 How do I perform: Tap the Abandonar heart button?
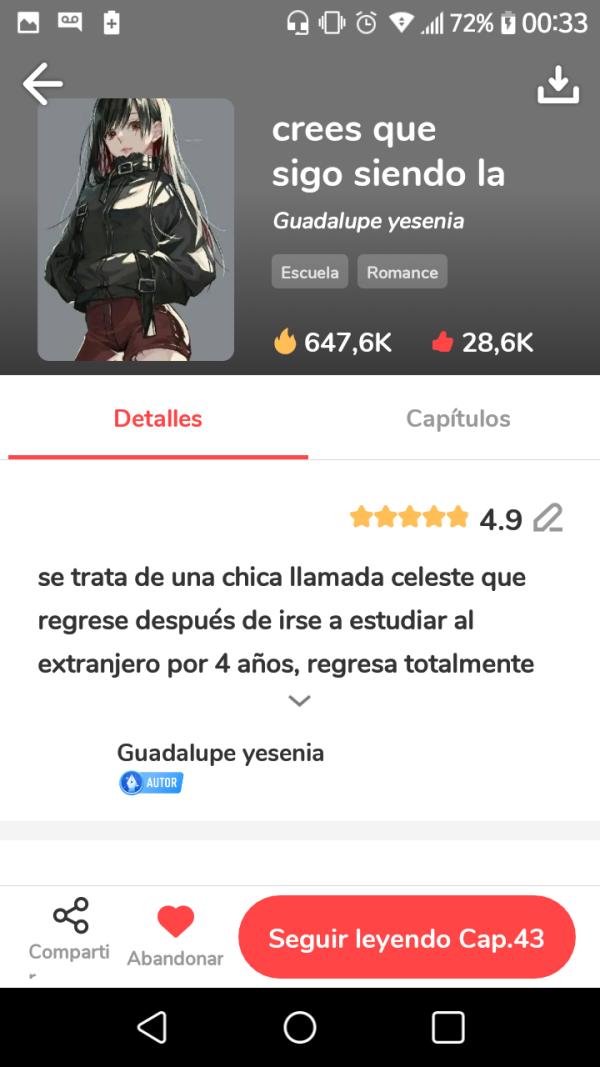click(x=175, y=934)
